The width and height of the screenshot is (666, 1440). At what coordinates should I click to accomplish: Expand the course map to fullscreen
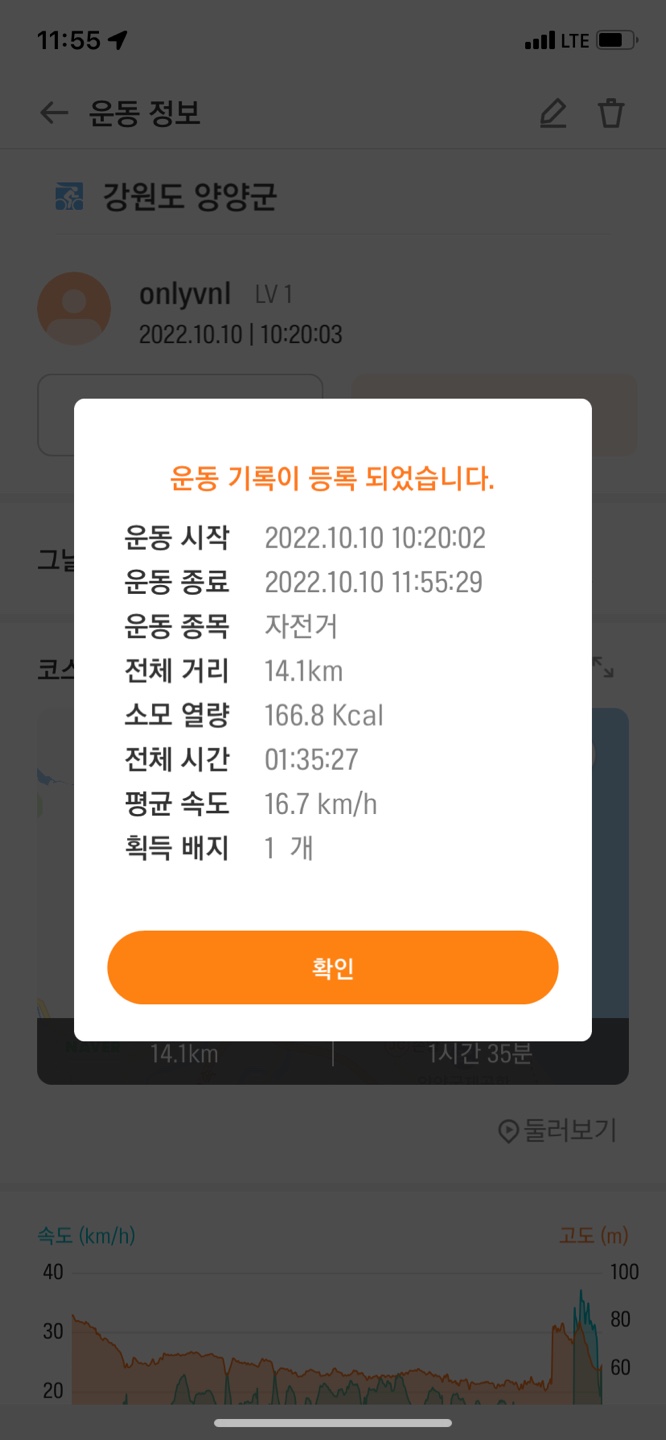603,668
